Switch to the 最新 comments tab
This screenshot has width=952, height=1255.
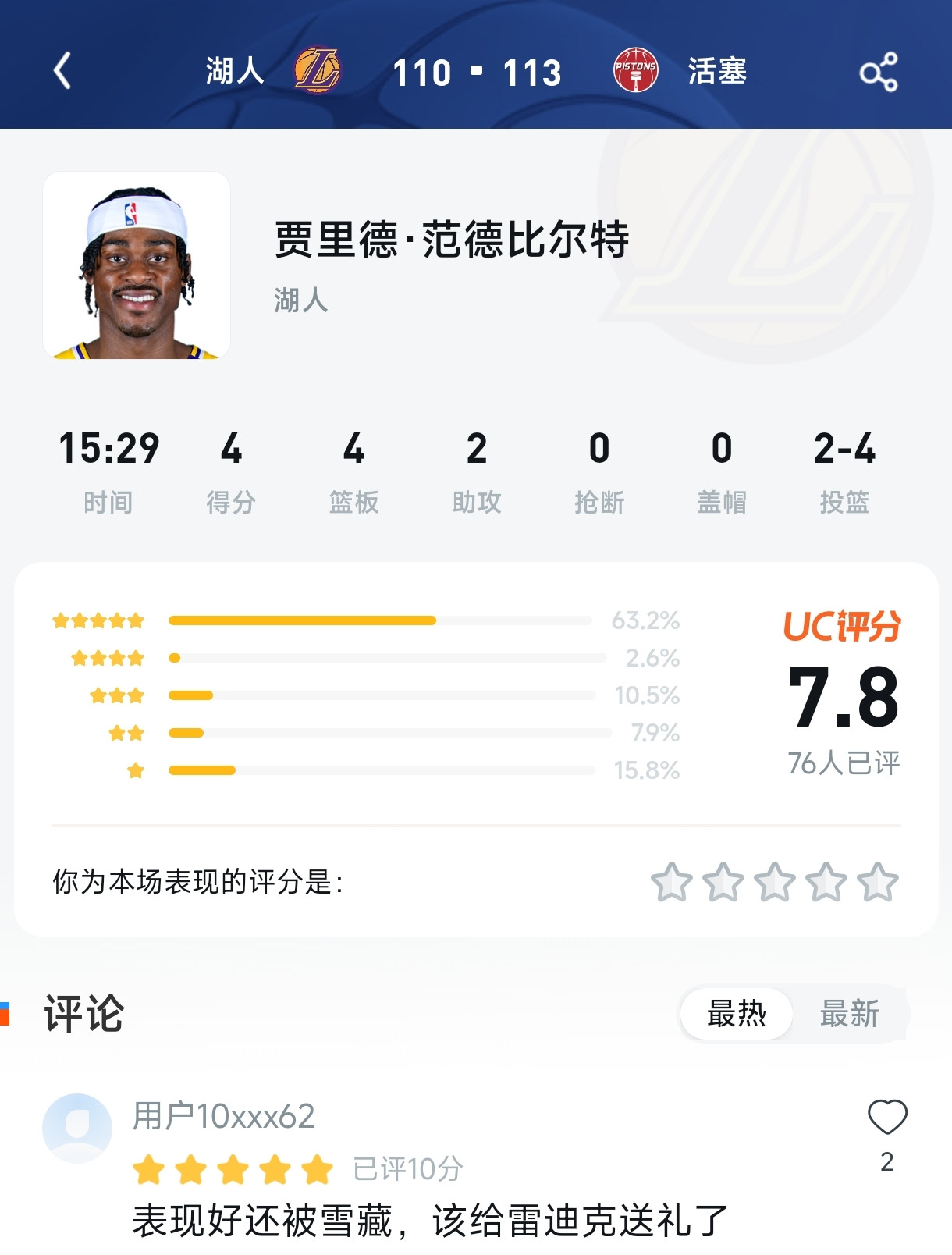[849, 1013]
